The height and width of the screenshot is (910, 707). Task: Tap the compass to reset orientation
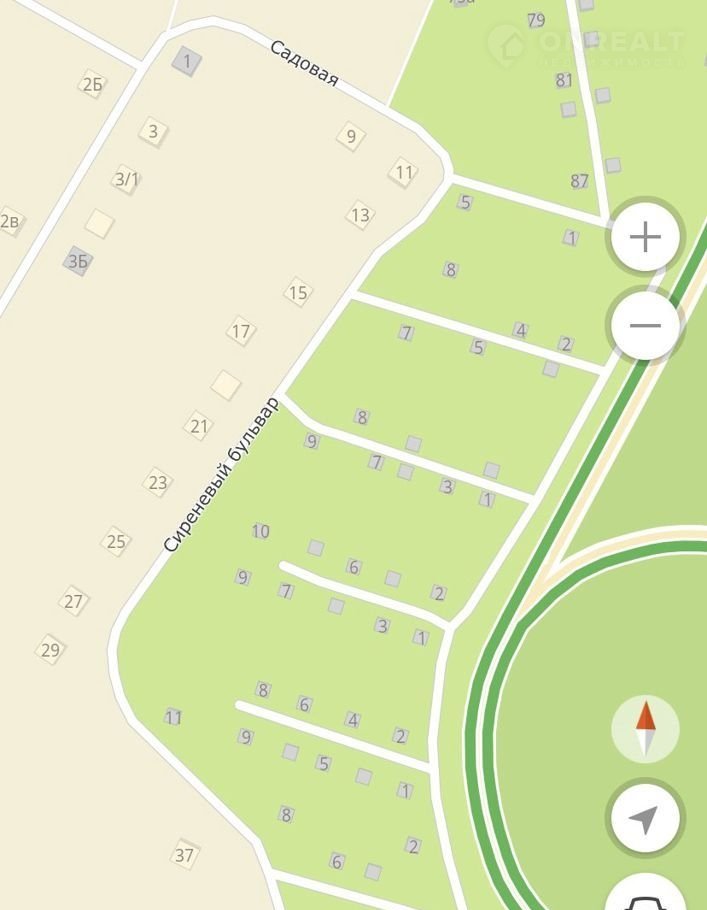pyautogui.click(x=646, y=729)
